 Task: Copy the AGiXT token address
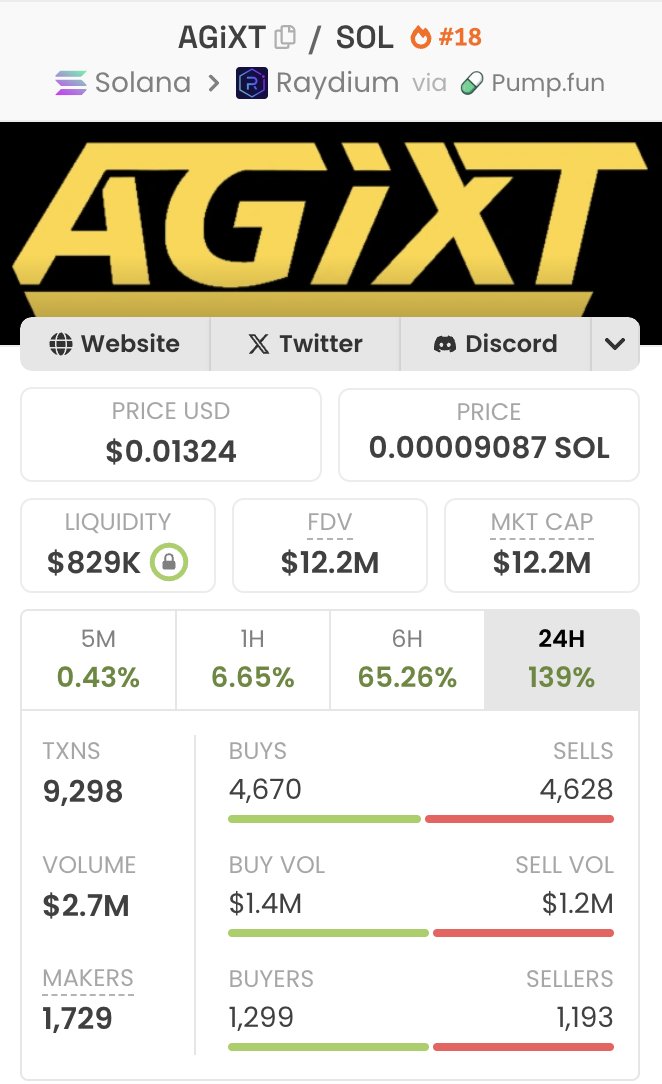tap(285, 38)
